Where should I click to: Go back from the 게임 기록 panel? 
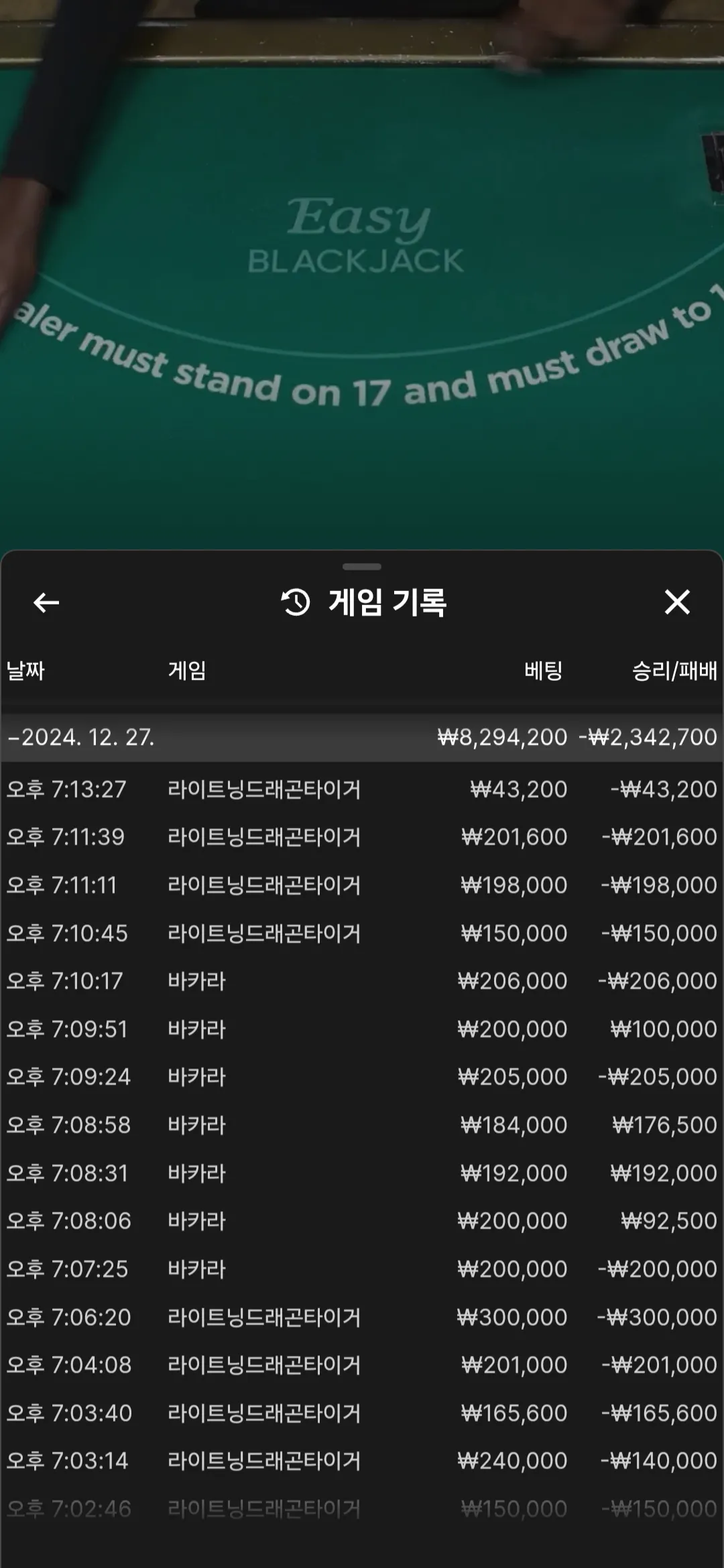click(x=46, y=602)
